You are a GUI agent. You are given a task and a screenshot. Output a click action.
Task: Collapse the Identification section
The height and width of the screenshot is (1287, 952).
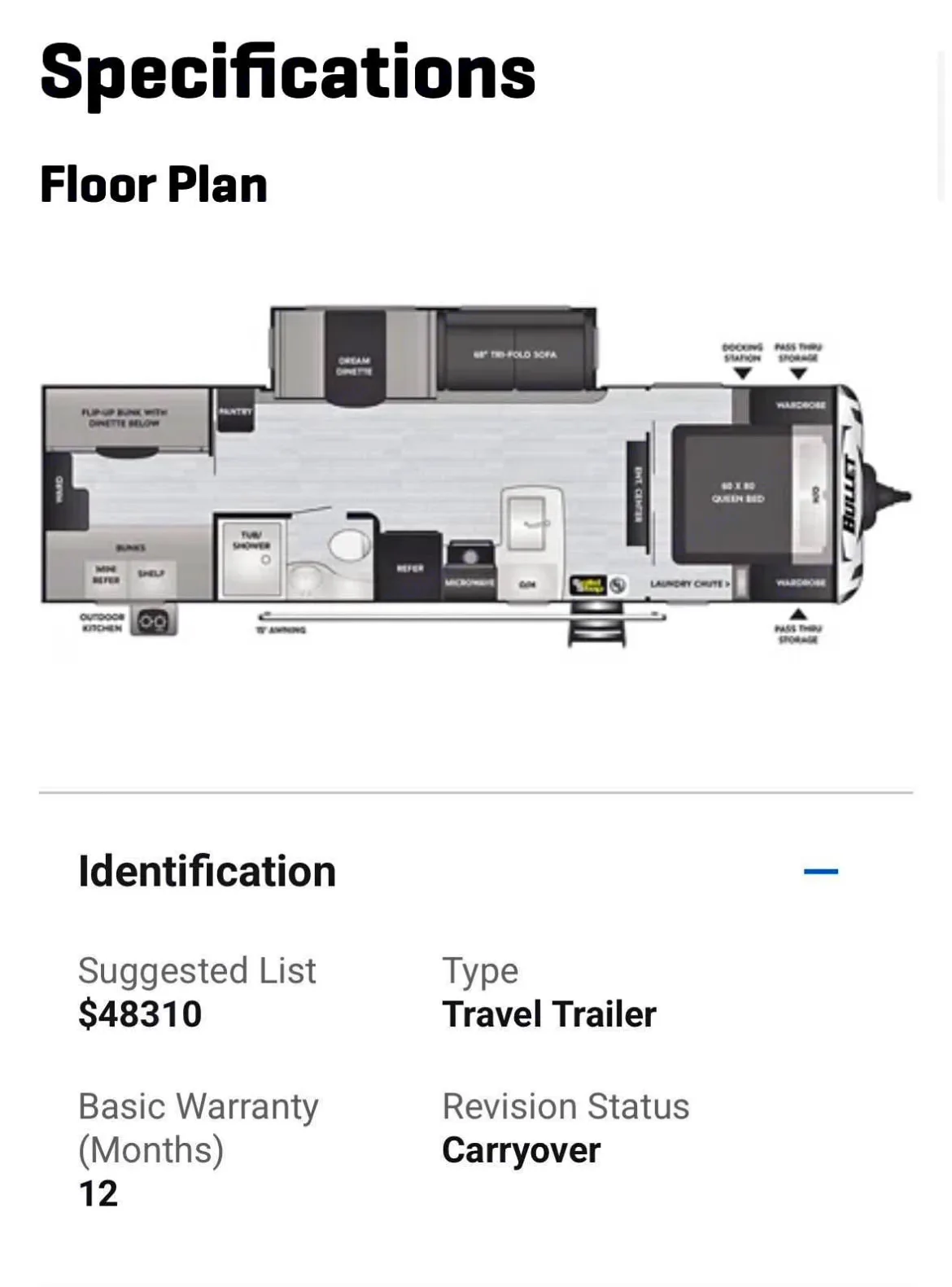820,872
